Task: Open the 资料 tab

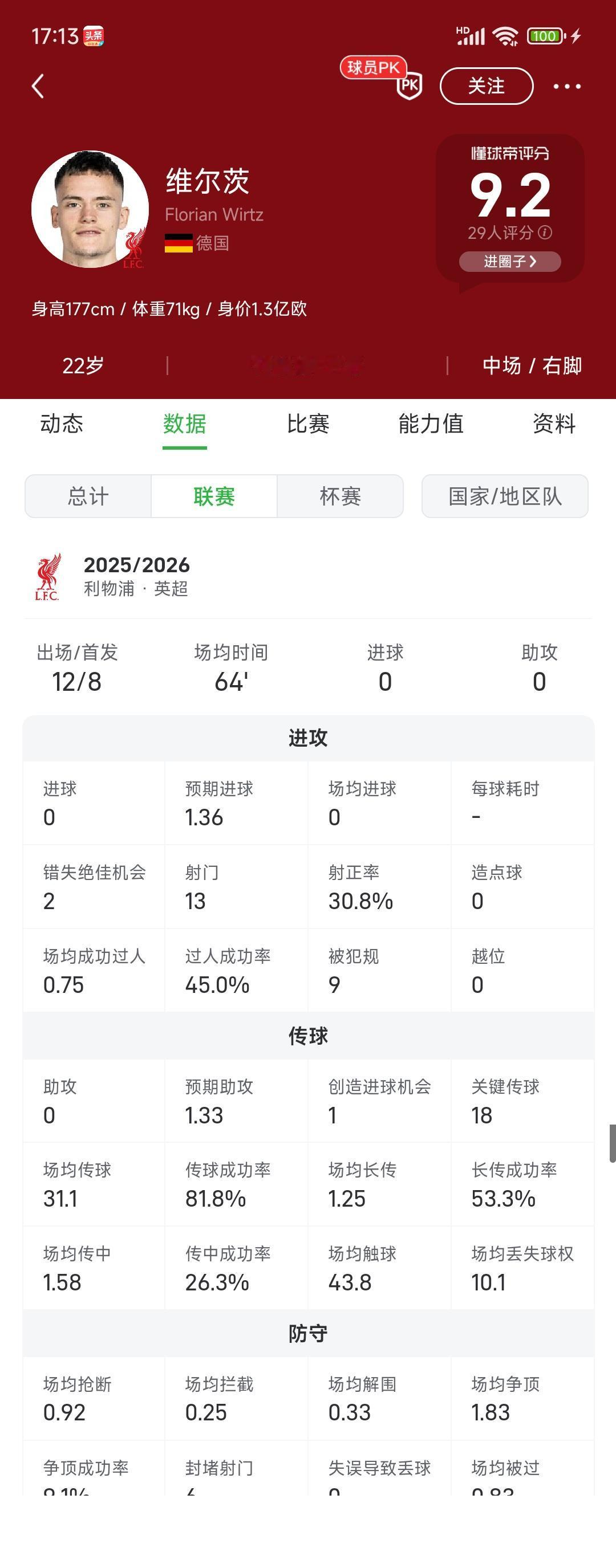Action: pyautogui.click(x=554, y=424)
